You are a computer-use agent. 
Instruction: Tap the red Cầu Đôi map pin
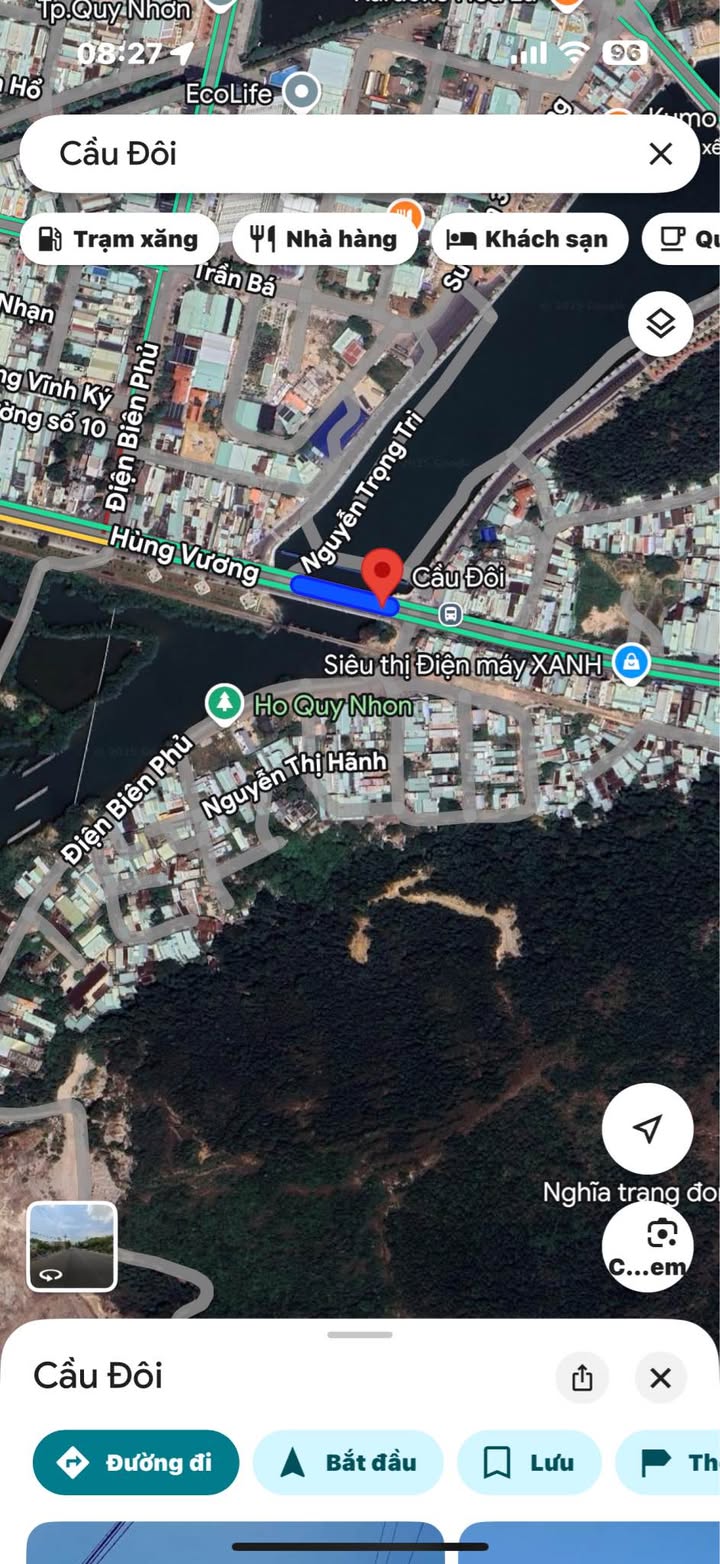381,576
